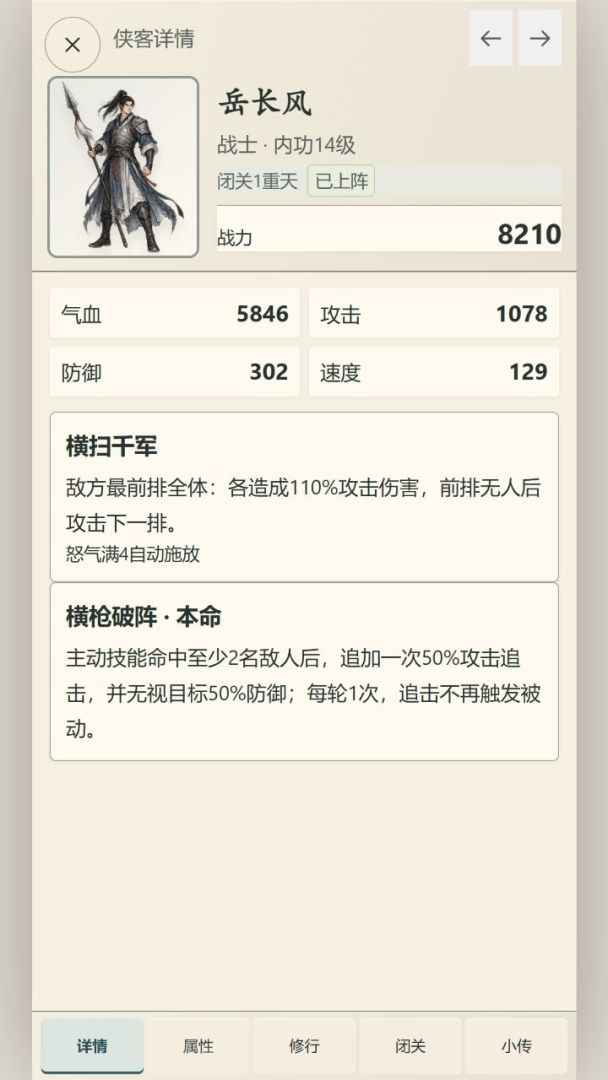Viewport: 608px width, 1080px height.
Task: Close the 侠客详情 screen
Action: (x=72, y=45)
